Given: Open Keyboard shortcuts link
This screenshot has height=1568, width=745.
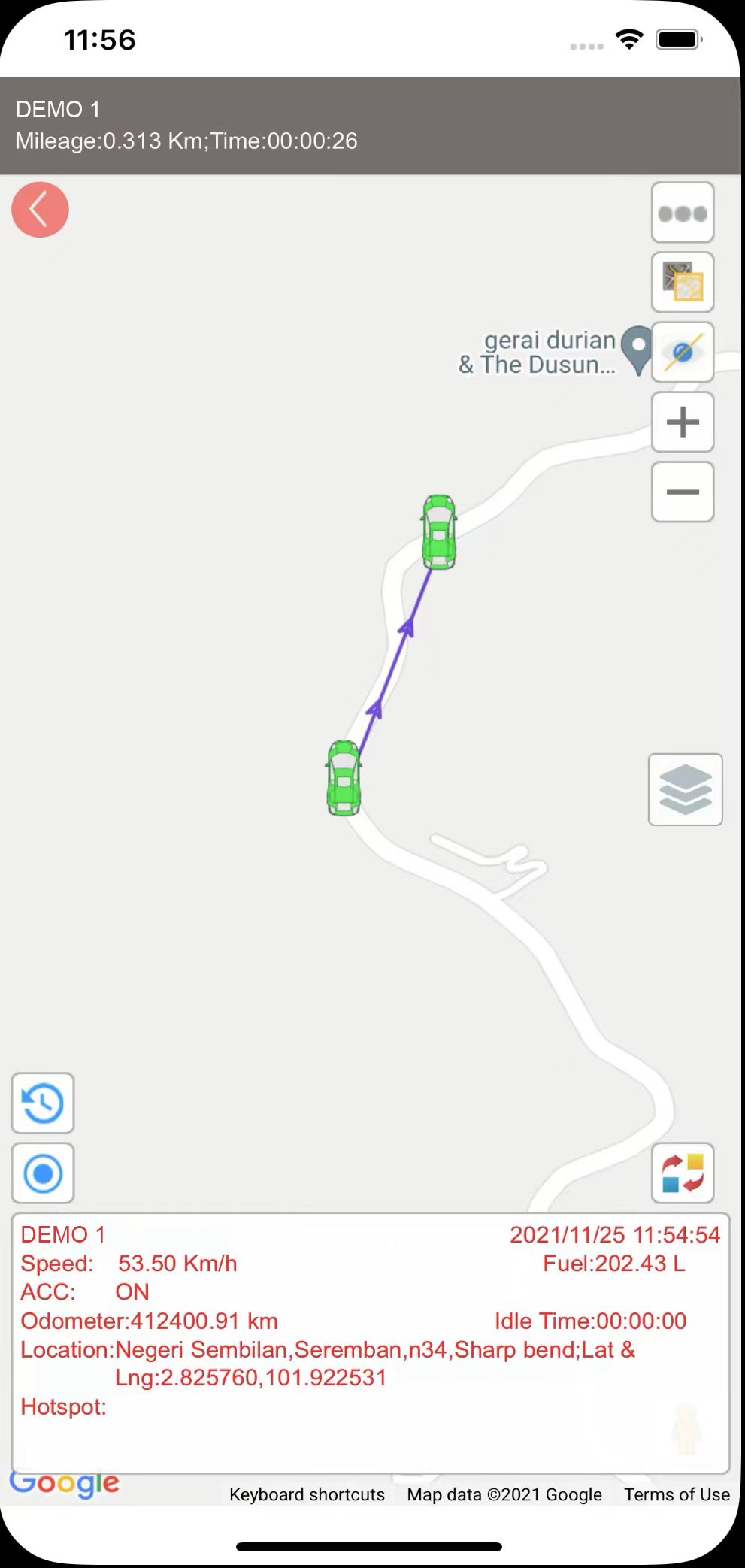Looking at the screenshot, I should (307, 1494).
